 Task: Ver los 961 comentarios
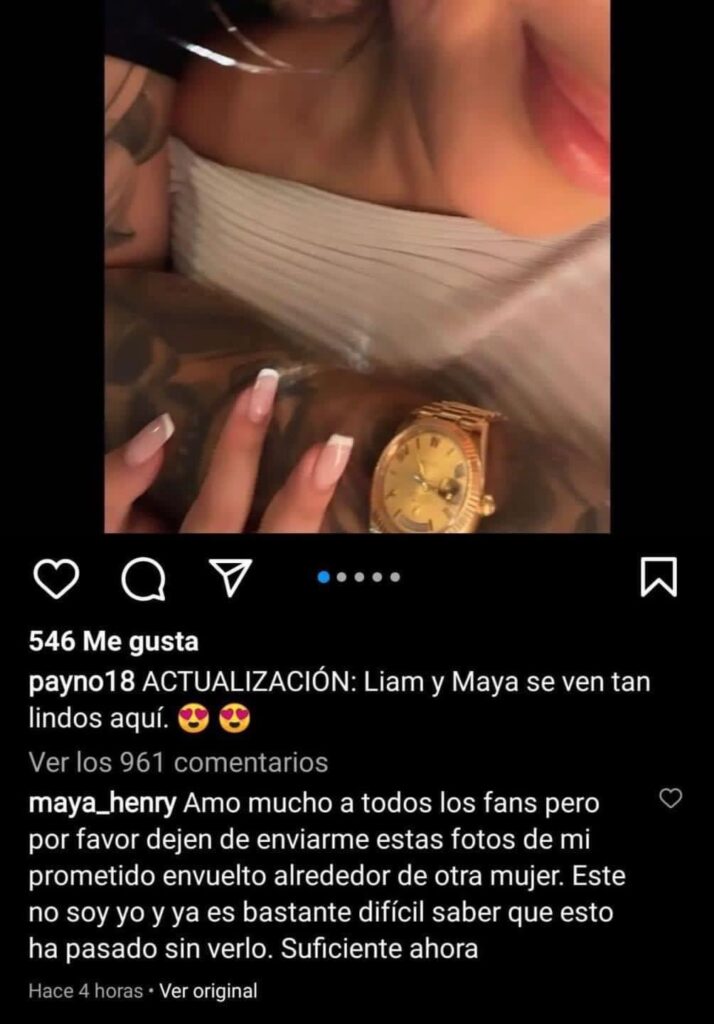click(179, 763)
